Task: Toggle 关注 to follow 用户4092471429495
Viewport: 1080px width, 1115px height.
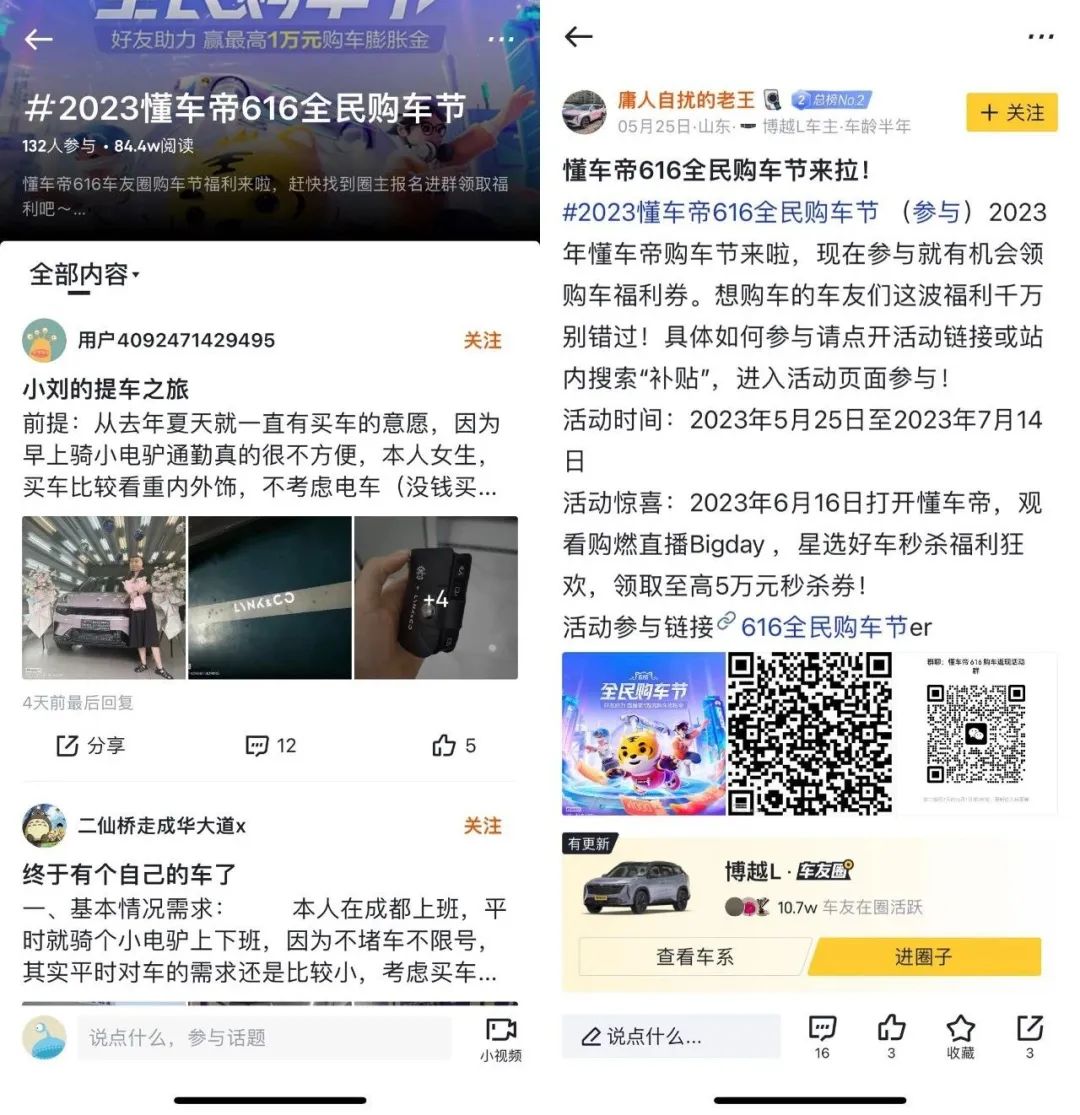Action: pyautogui.click(x=484, y=340)
